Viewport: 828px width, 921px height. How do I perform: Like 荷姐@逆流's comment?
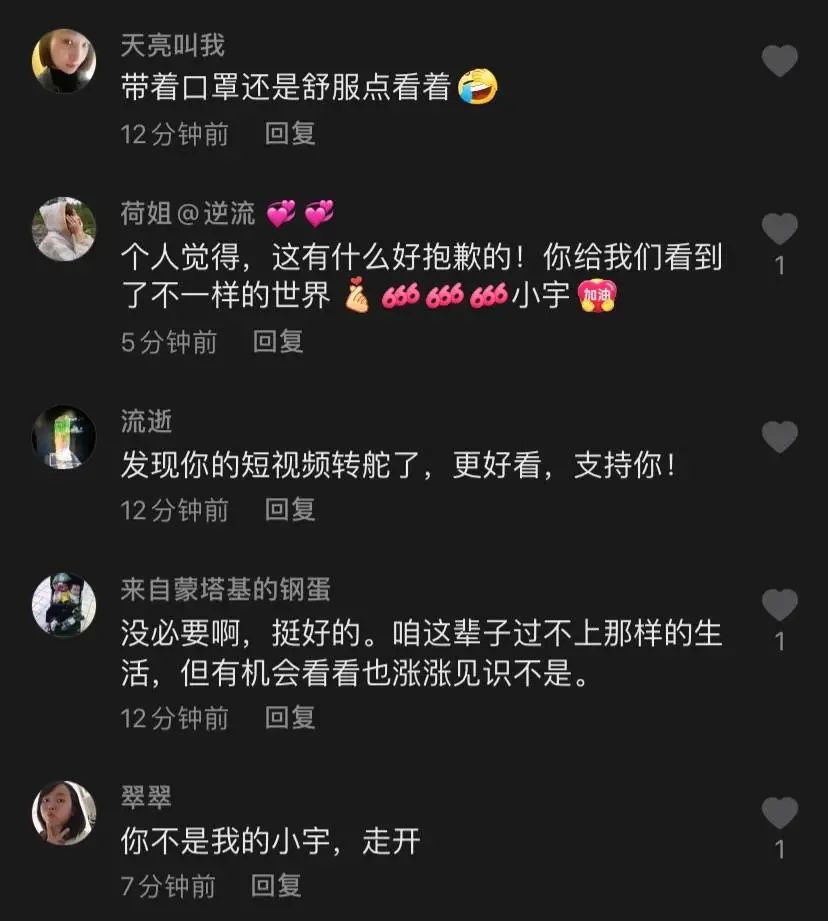click(x=779, y=230)
